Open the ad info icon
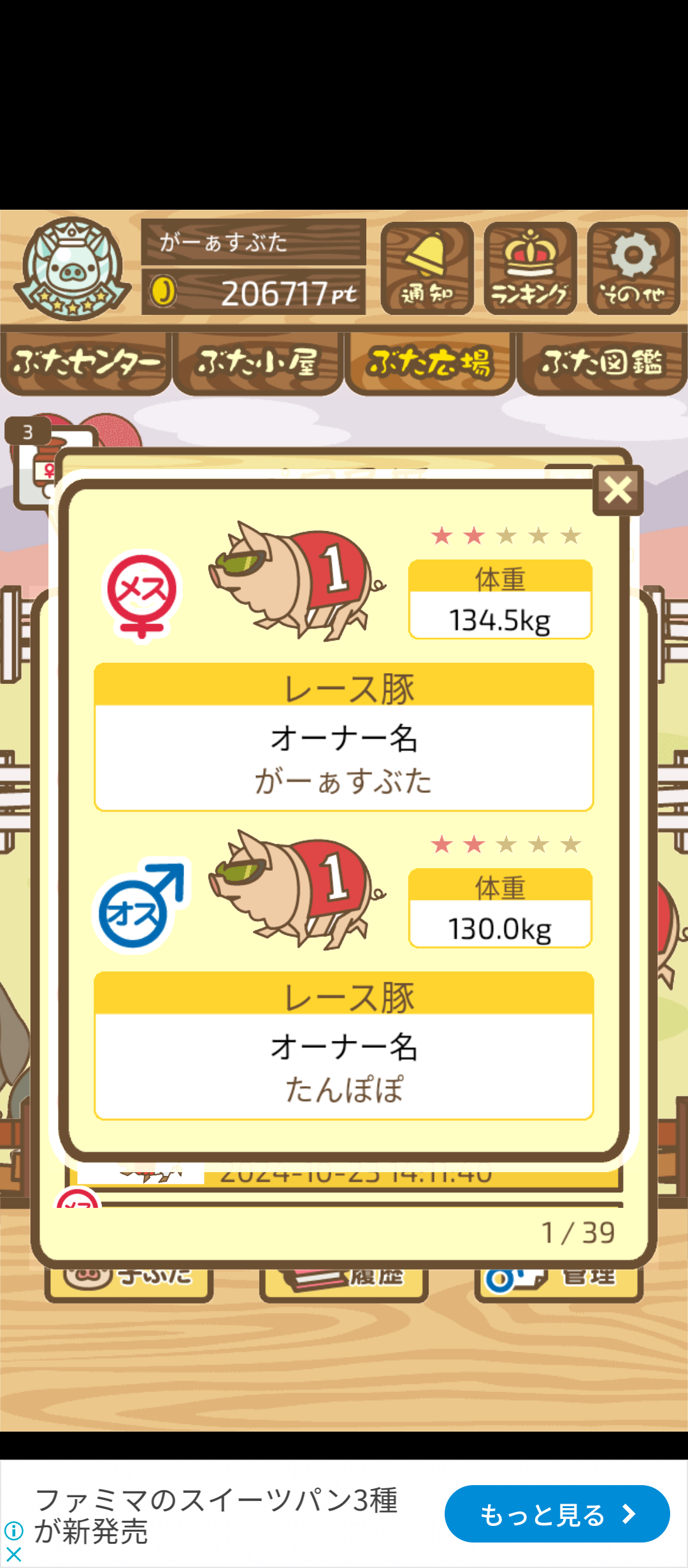688x1568 pixels. pos(13,1530)
